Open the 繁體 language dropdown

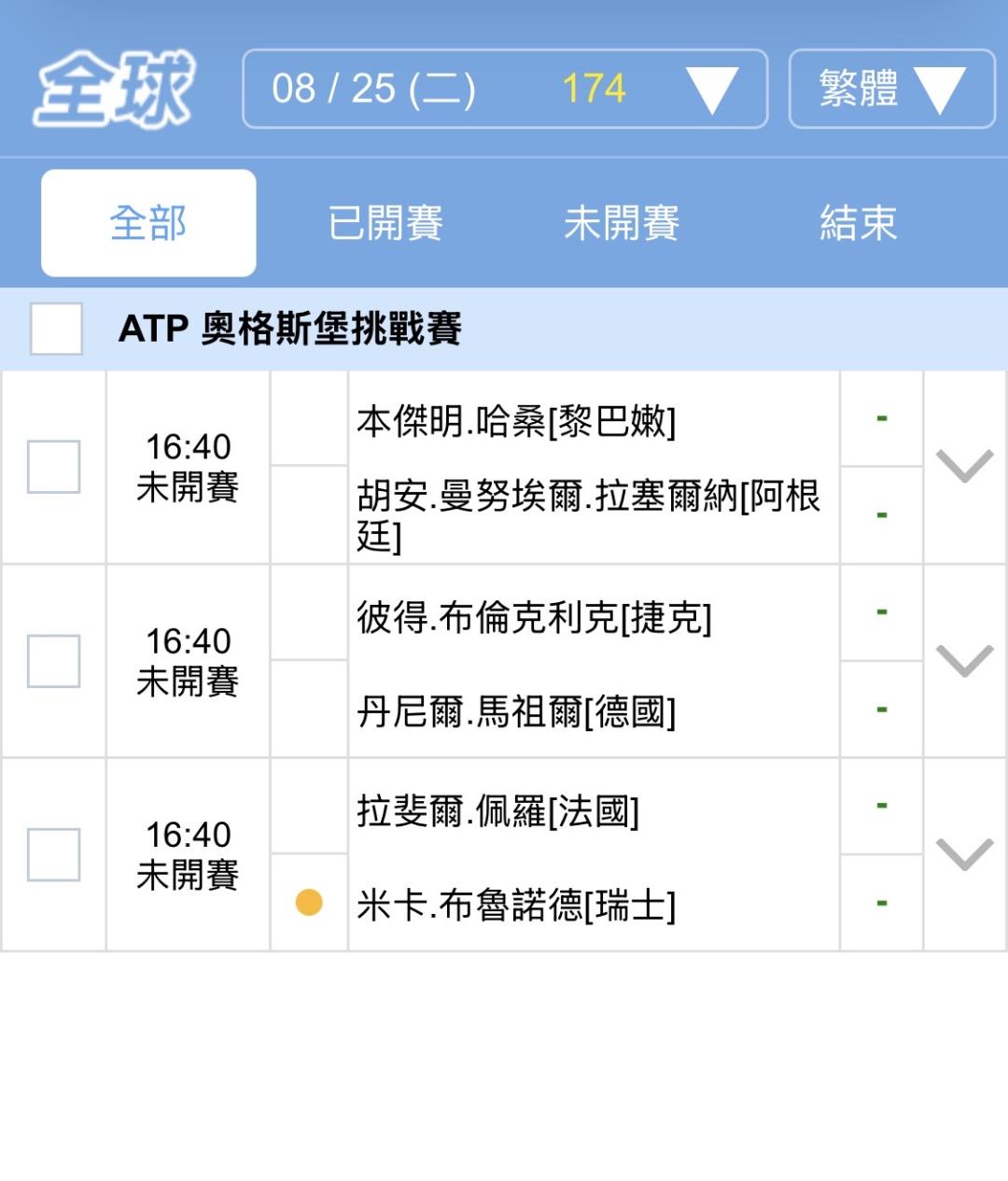892,89
